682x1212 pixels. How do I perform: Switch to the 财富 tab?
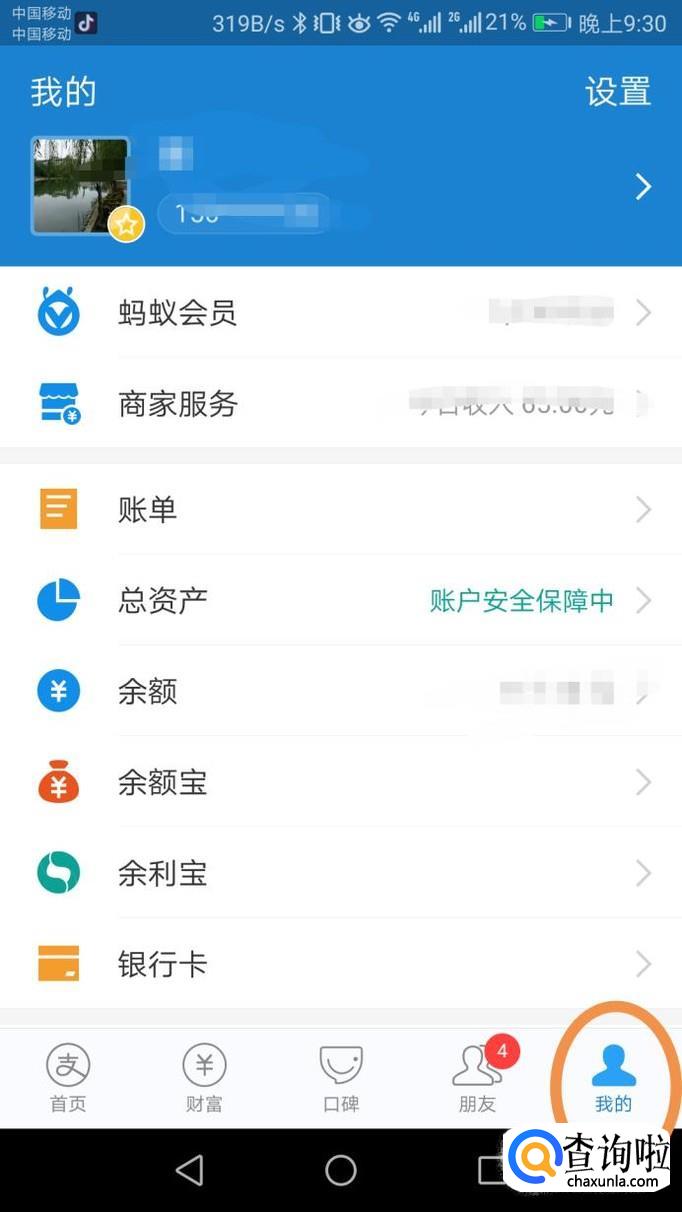tap(204, 1078)
